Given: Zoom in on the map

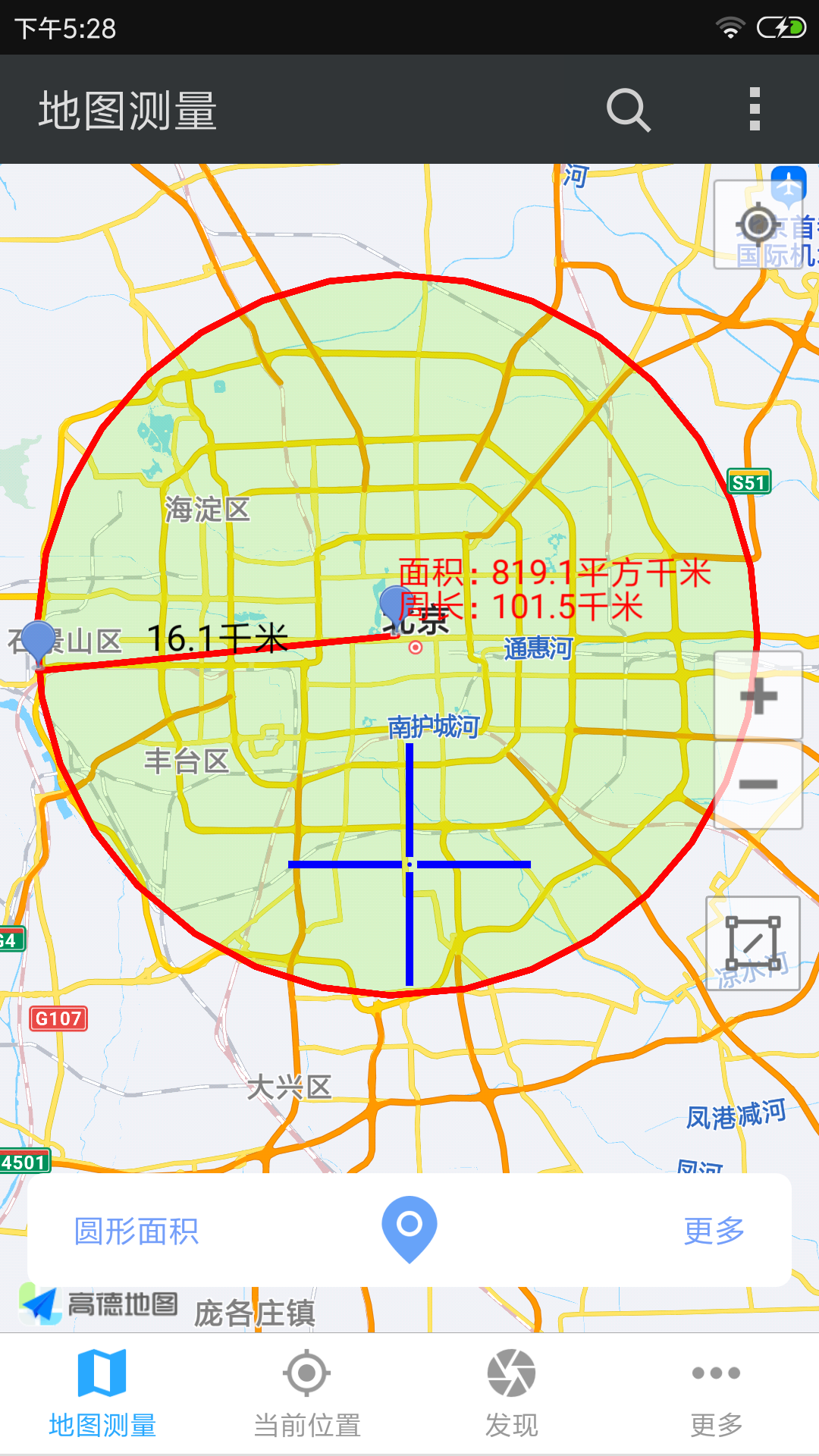Looking at the screenshot, I should [x=758, y=696].
